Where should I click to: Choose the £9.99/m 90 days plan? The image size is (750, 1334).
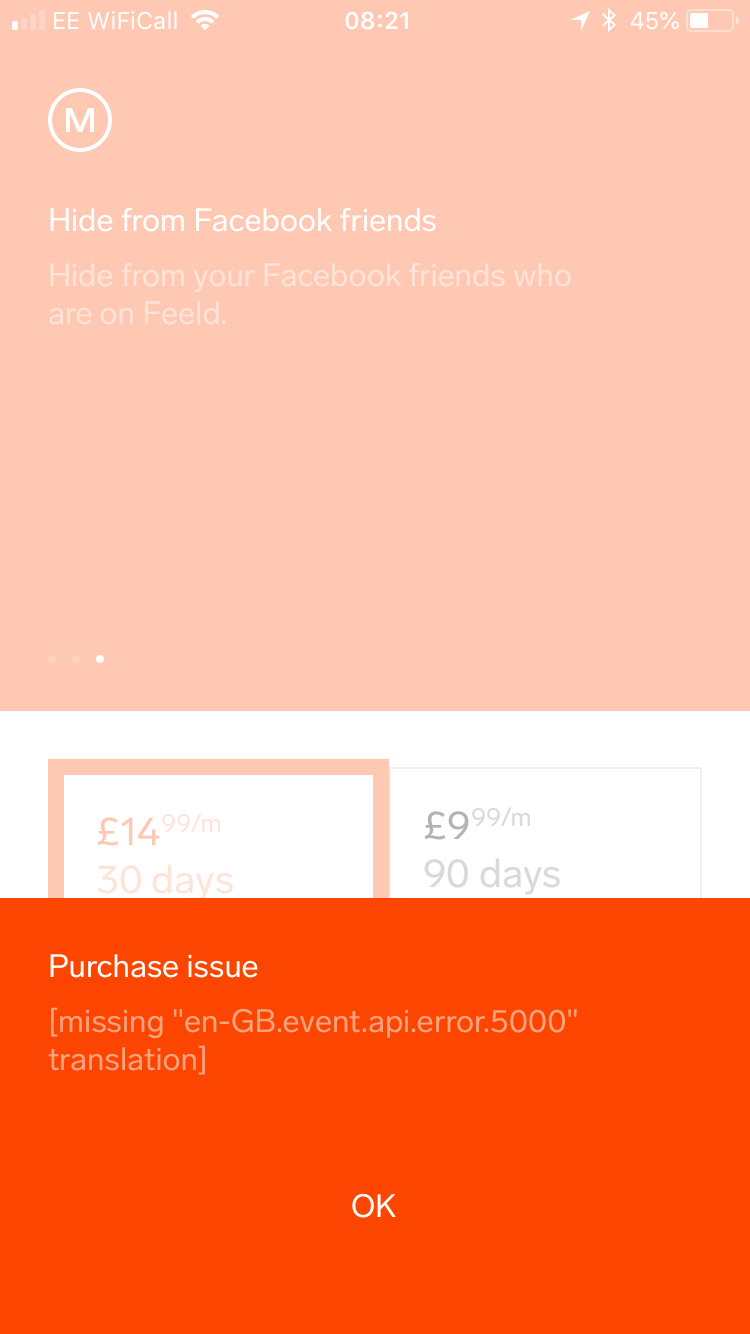545,833
